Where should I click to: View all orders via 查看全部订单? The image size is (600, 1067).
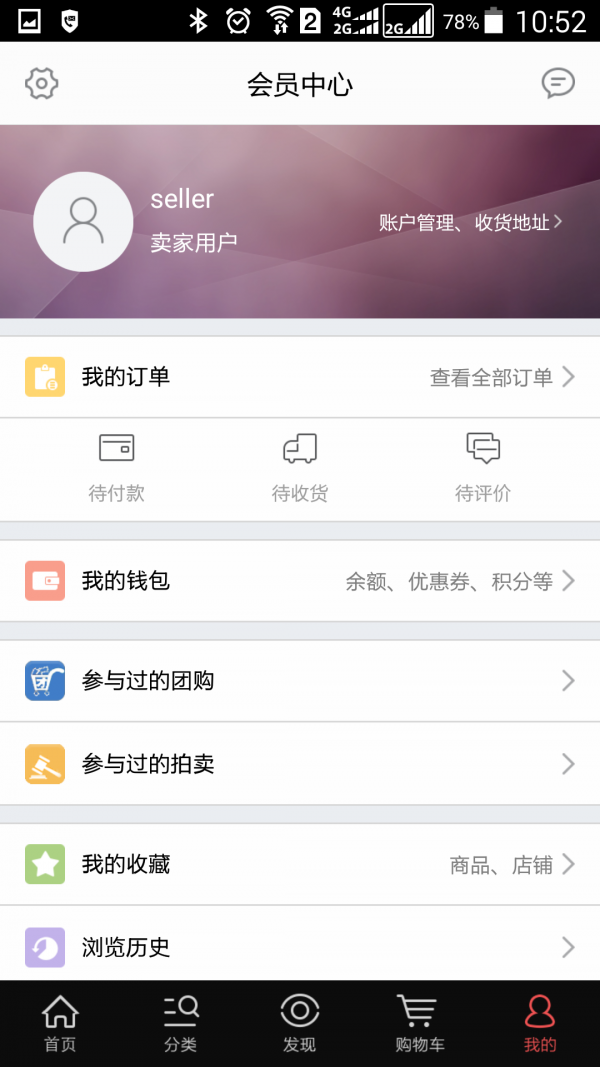tap(502, 377)
